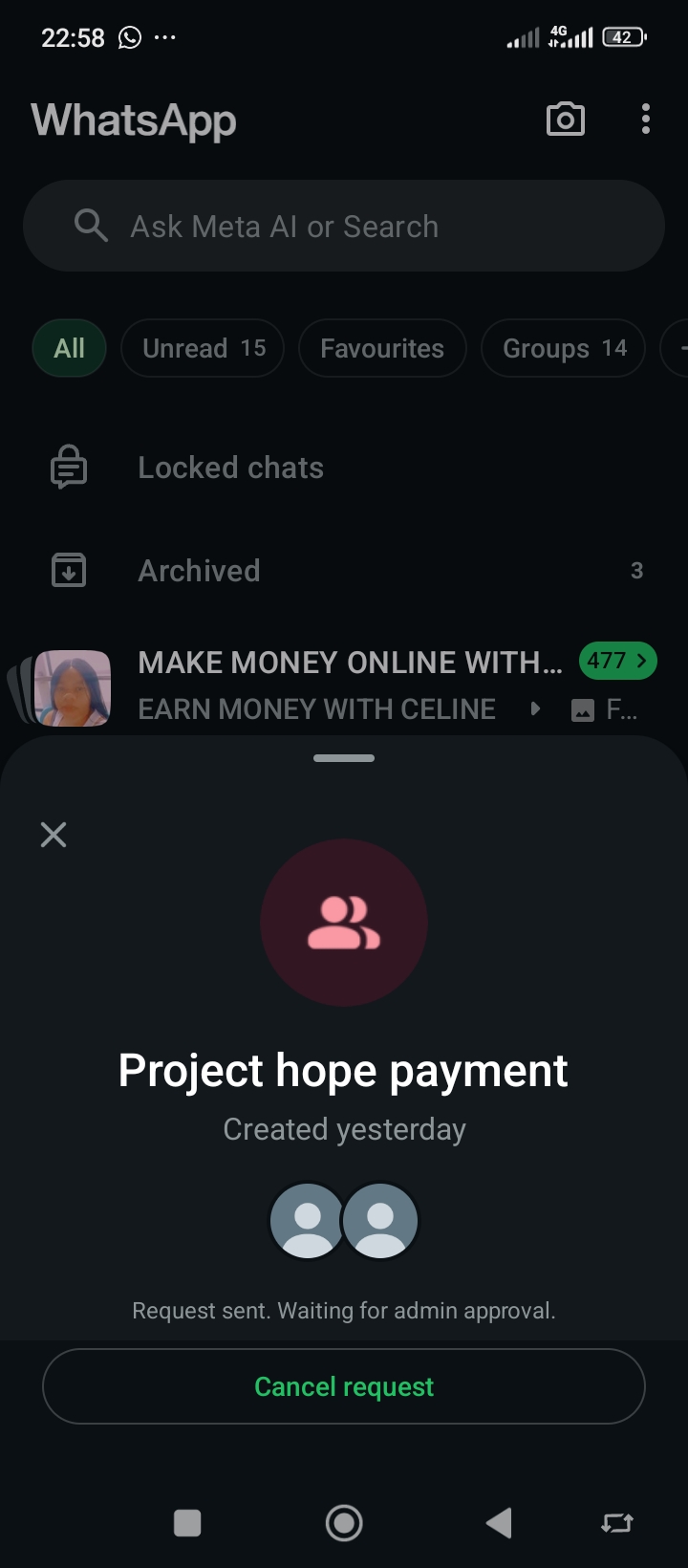Switch to the Favourites filter
The width and height of the screenshot is (688, 1568).
point(382,348)
